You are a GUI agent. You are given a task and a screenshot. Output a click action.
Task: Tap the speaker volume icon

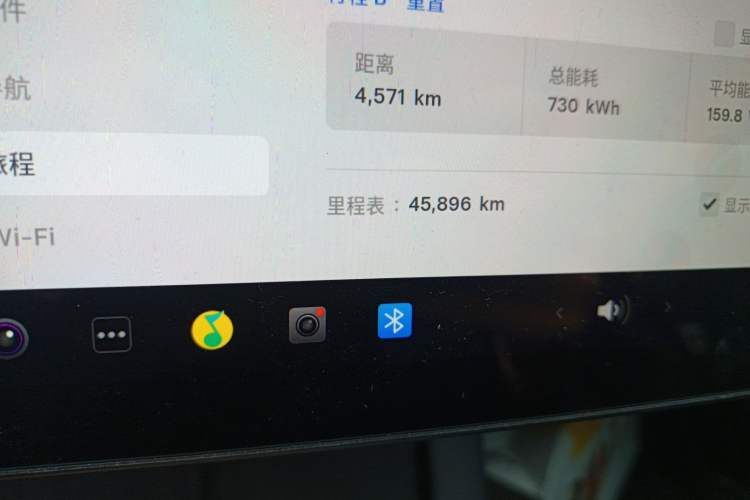coord(610,311)
